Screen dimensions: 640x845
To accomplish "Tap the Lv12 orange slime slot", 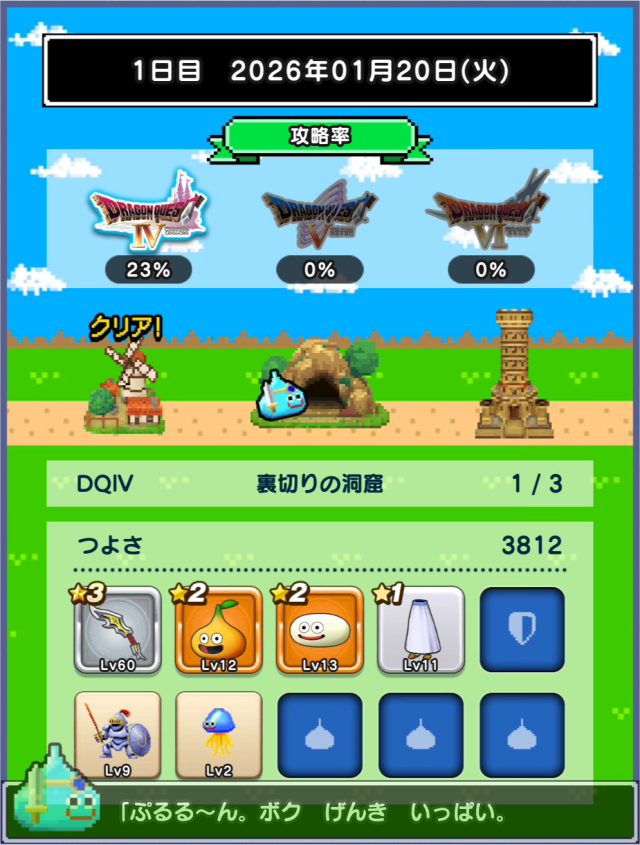I will (x=219, y=630).
